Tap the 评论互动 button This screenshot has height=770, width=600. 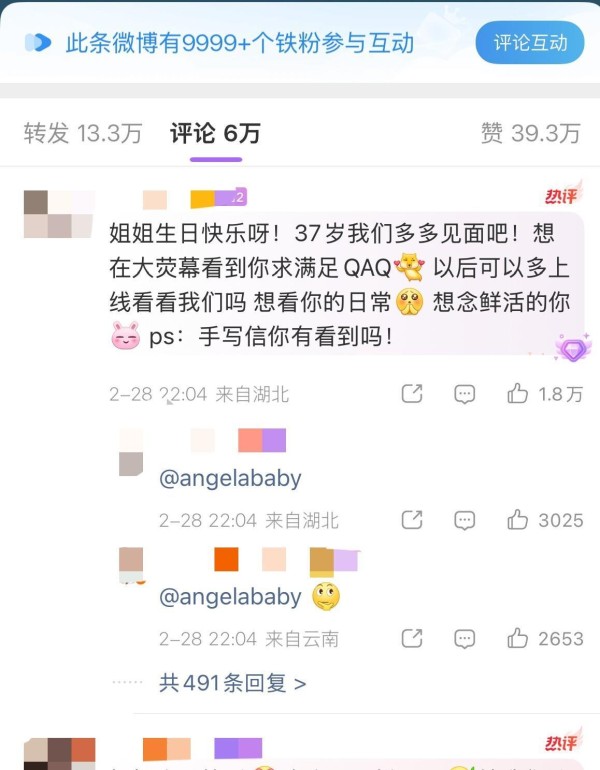[x=530, y=43]
